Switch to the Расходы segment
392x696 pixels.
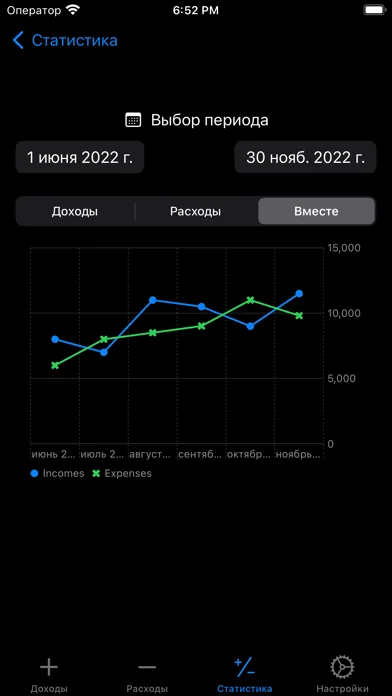click(x=195, y=211)
